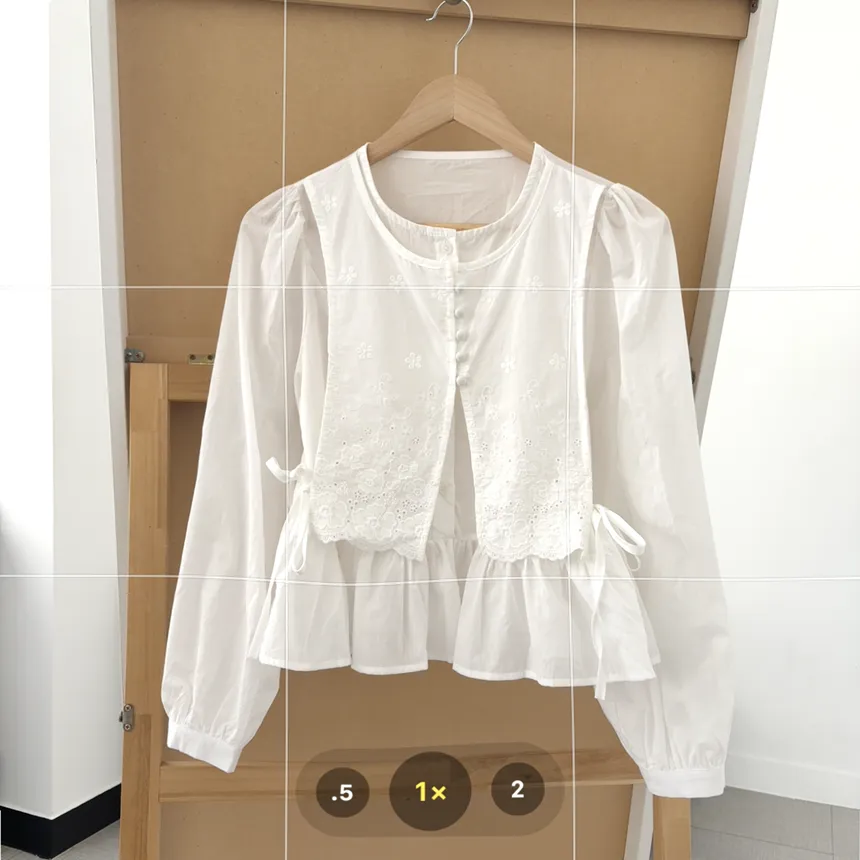This screenshot has width=860, height=860.
Task: Switch to 0.5x ultra-wide zoom
Action: pos(343,793)
